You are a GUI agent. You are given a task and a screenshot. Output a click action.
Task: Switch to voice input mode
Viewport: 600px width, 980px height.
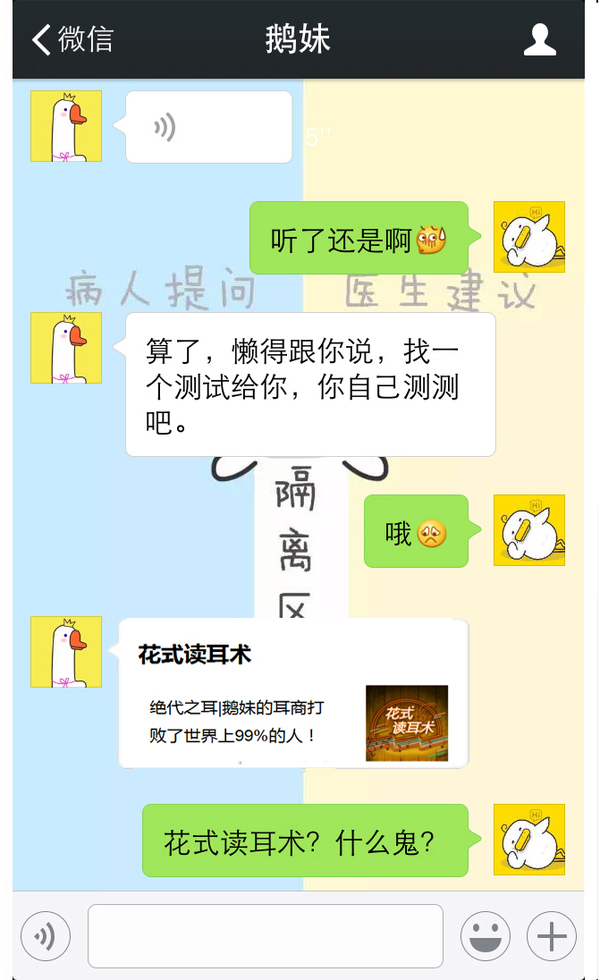point(46,937)
